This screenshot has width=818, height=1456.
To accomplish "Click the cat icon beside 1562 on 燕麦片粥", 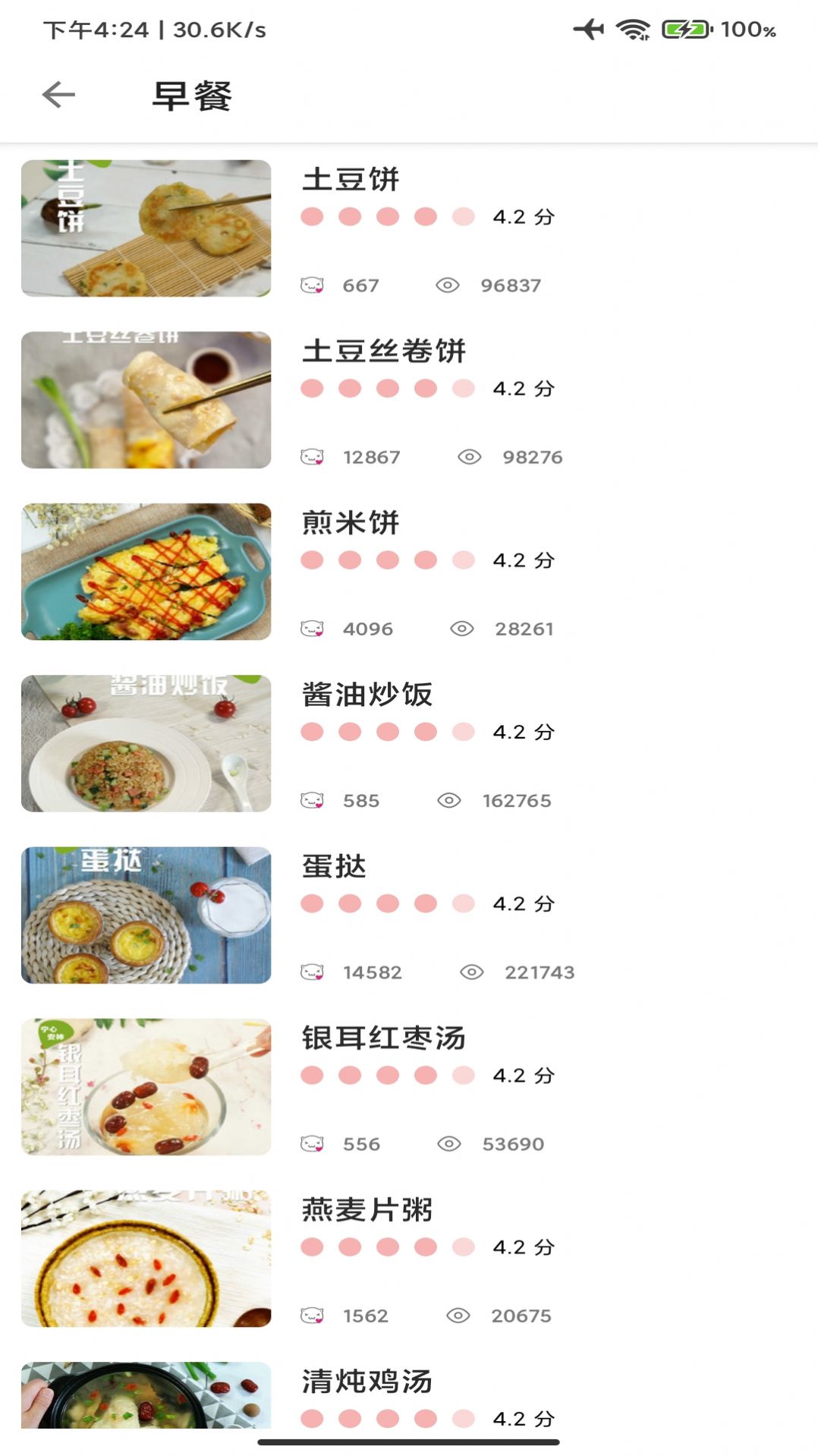I will [311, 1315].
